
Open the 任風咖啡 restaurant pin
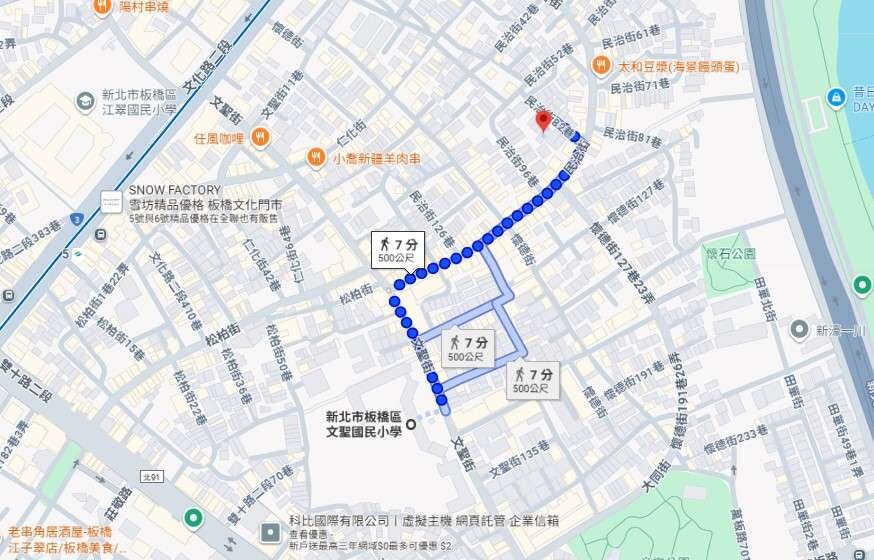click(x=260, y=137)
